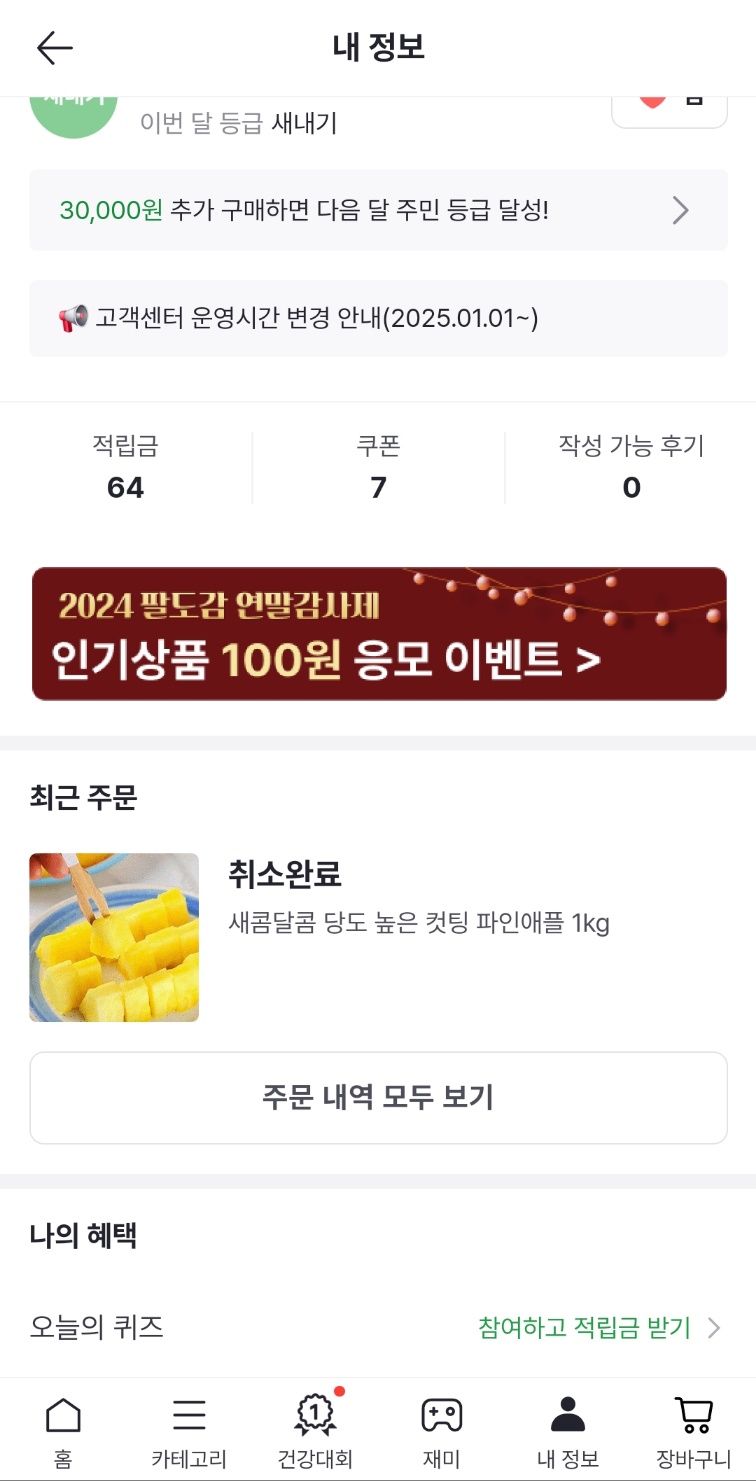View 적립금 balance details
The image size is (756, 1481).
[x=126, y=468]
